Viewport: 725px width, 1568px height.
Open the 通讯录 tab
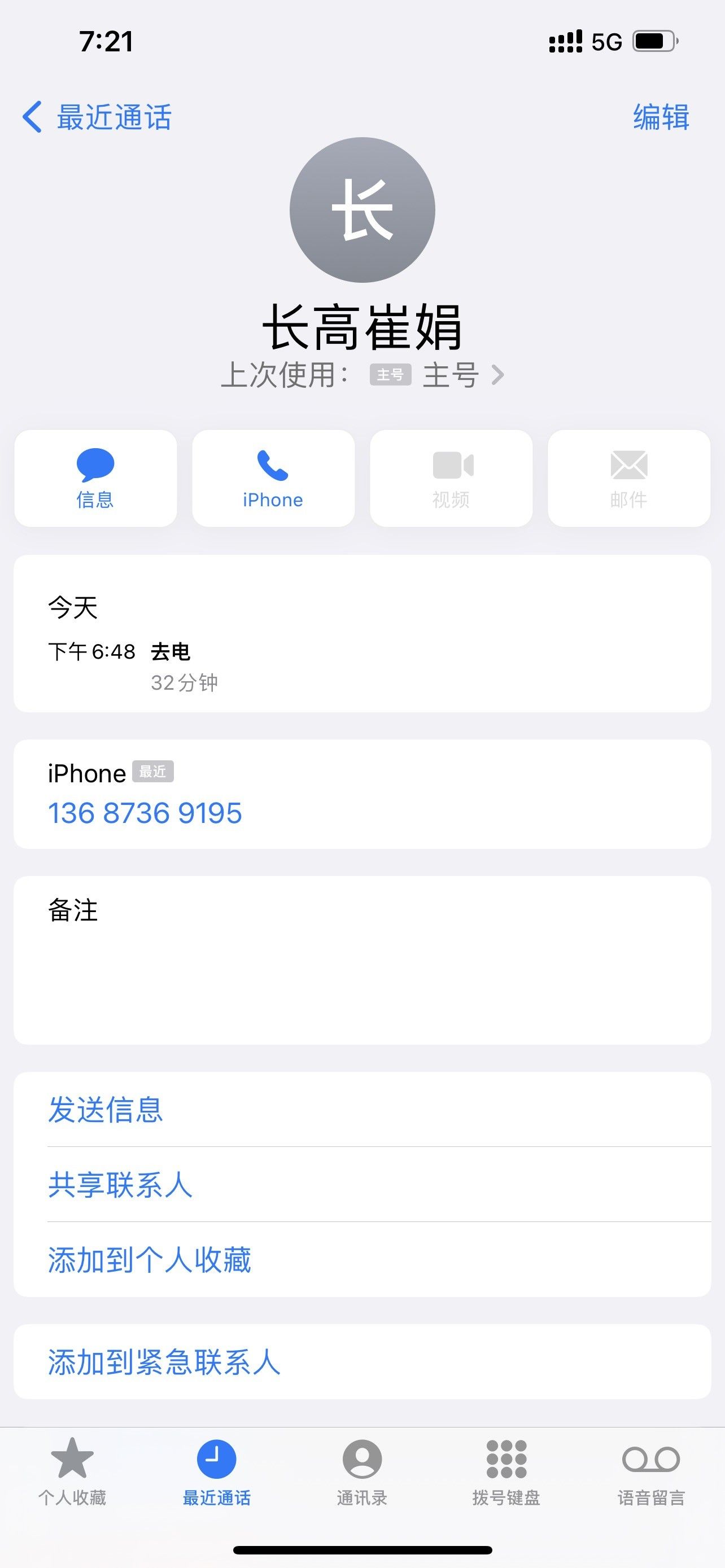(362, 1473)
